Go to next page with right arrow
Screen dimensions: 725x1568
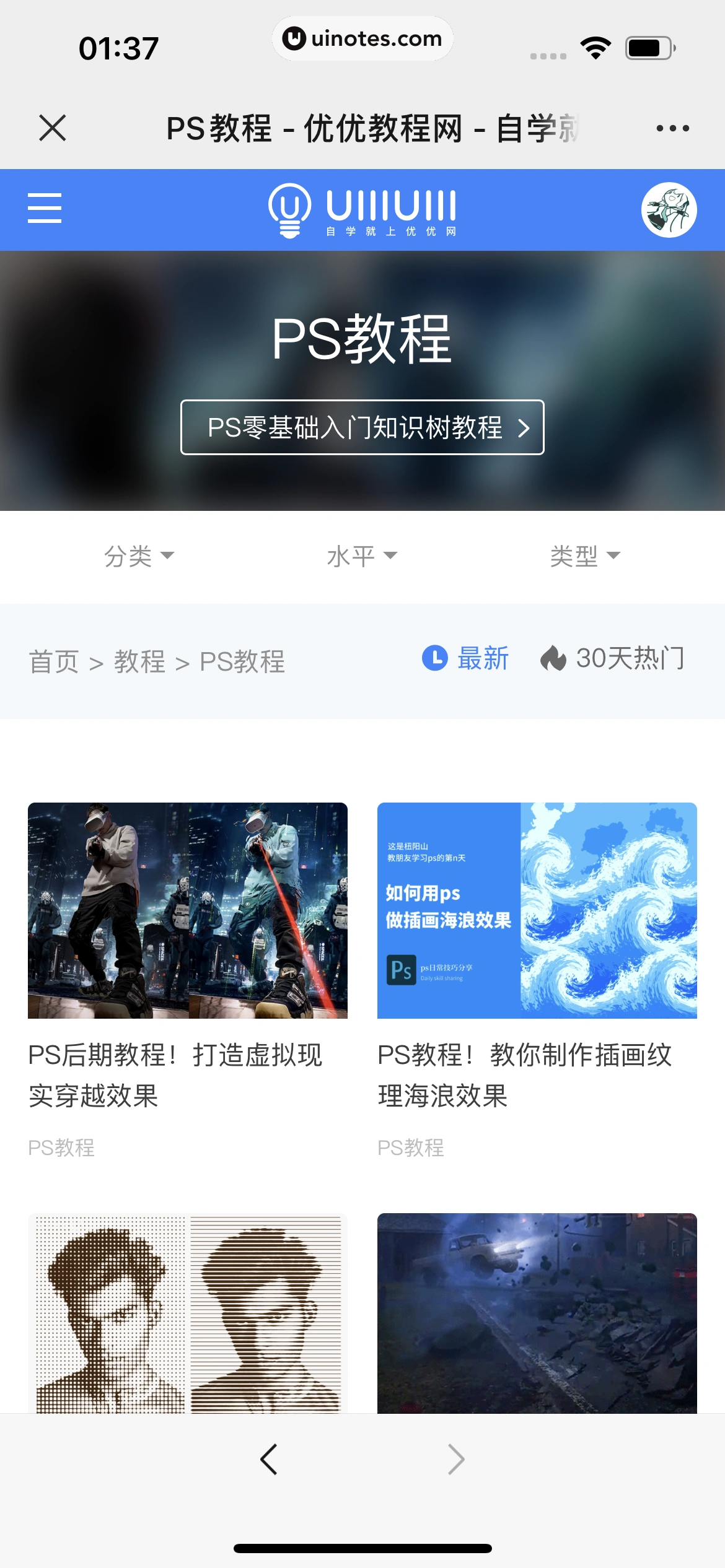pos(456,1458)
